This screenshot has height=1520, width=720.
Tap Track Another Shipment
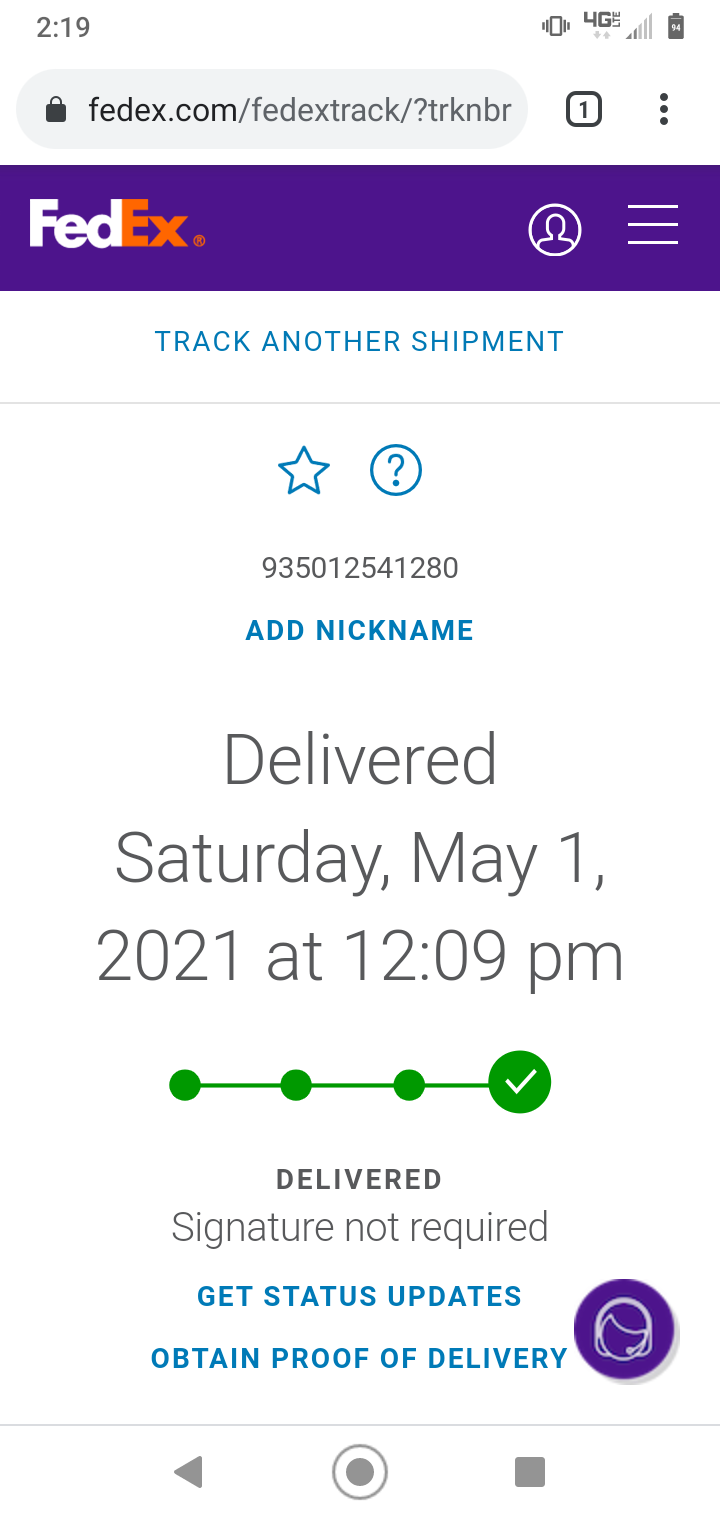(x=359, y=342)
